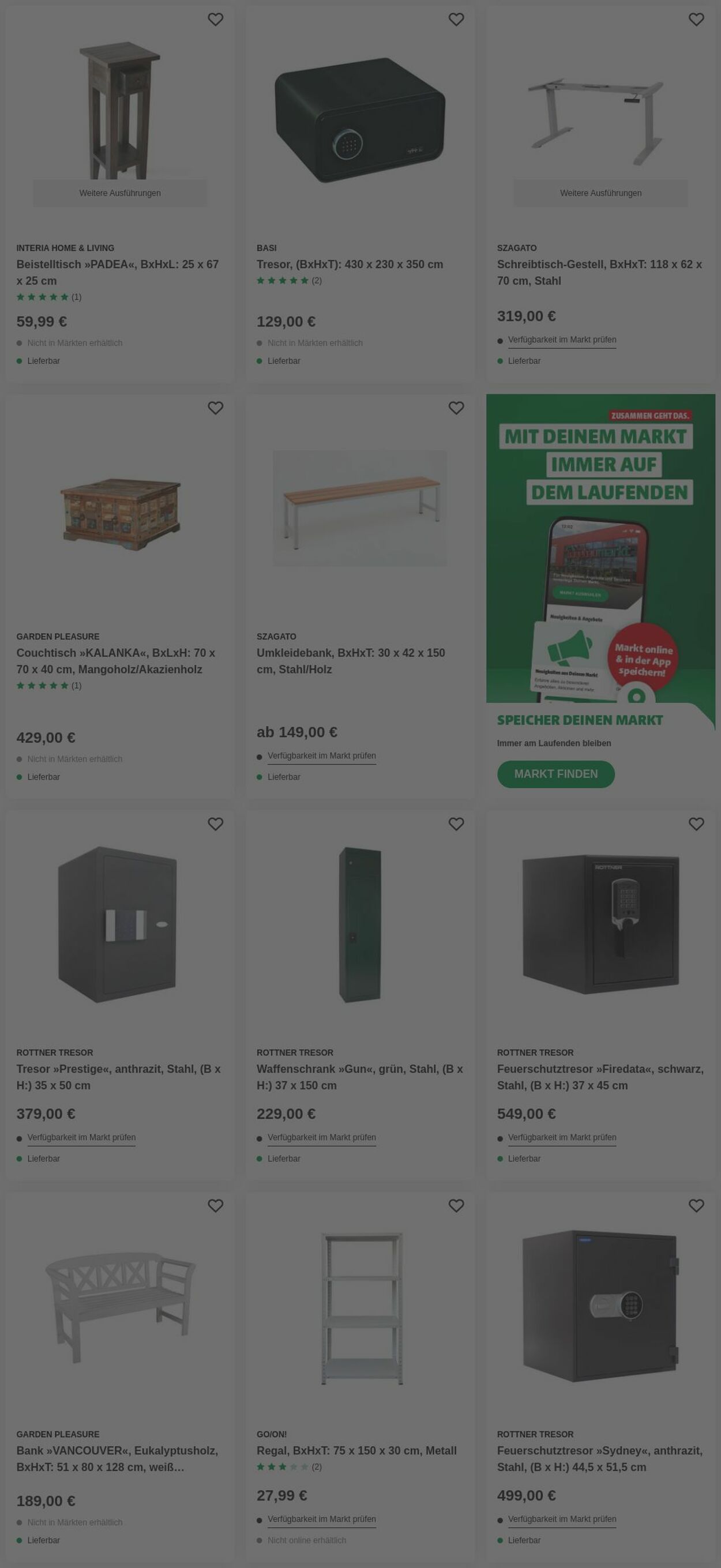Screen dimensions: 721x1568
Task: Check market availability for Schreibtisch-Gestell
Action: 561,340
